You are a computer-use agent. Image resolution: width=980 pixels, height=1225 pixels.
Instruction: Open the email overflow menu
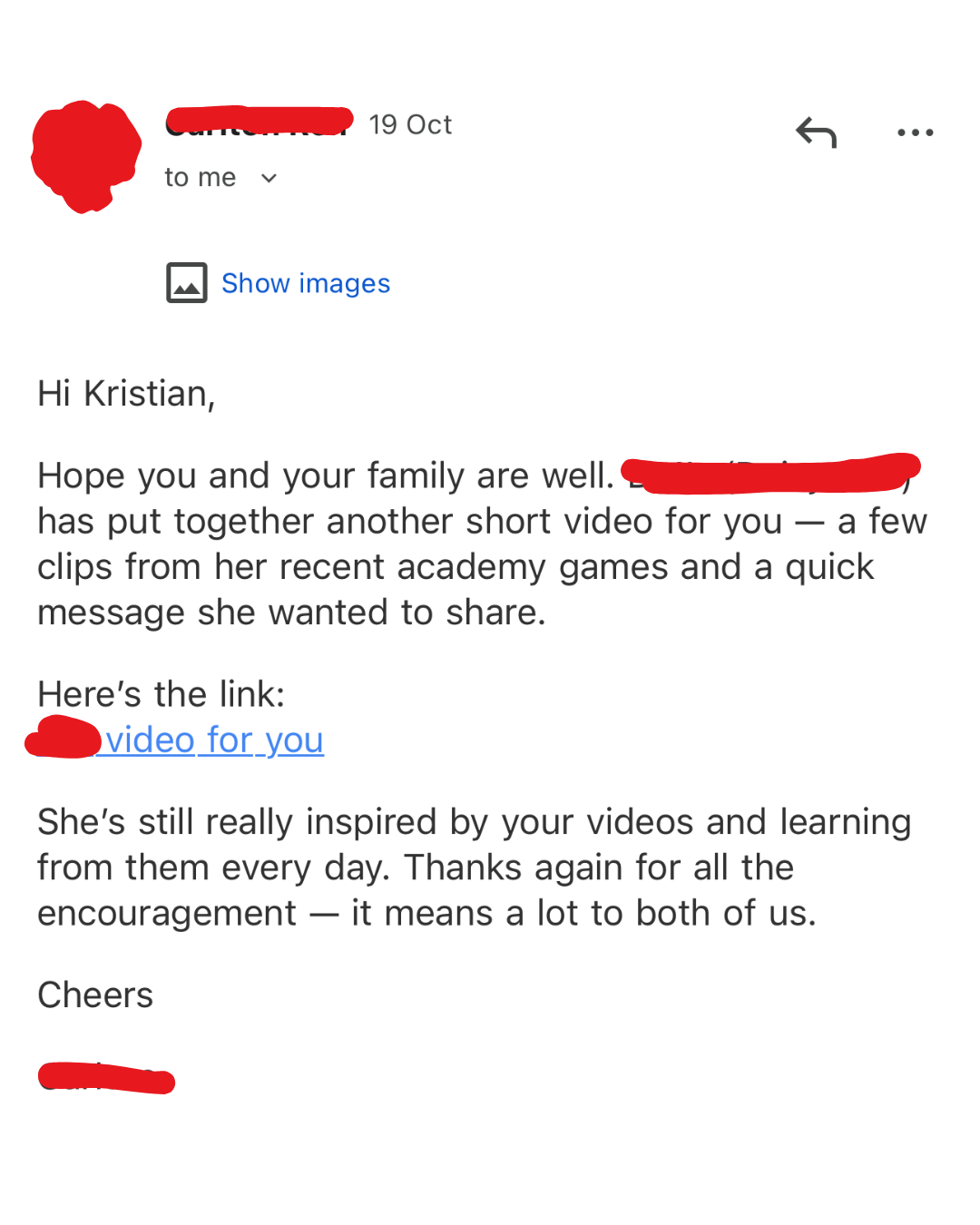click(x=915, y=132)
